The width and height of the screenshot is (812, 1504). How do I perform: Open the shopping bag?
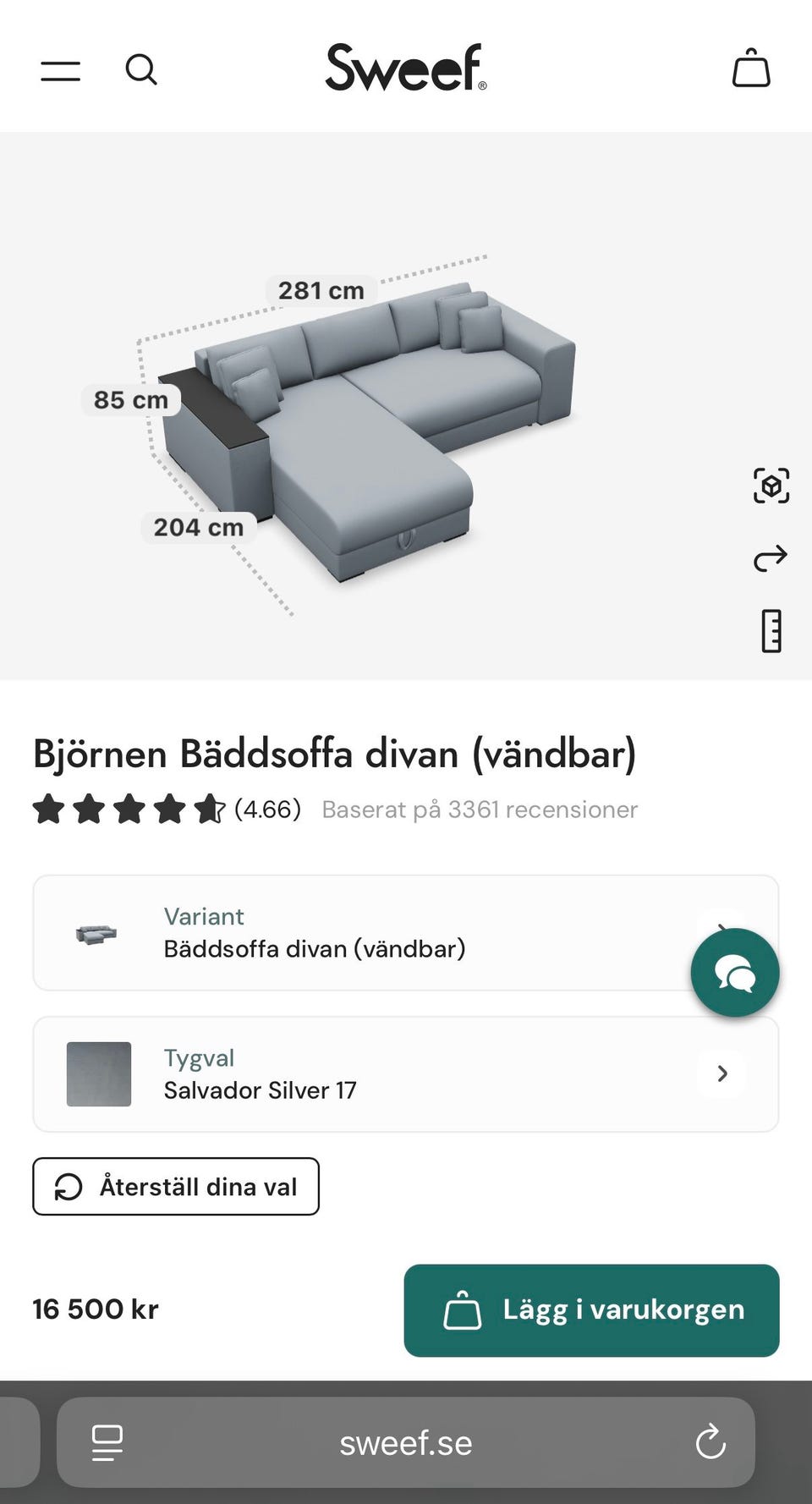[x=751, y=69]
